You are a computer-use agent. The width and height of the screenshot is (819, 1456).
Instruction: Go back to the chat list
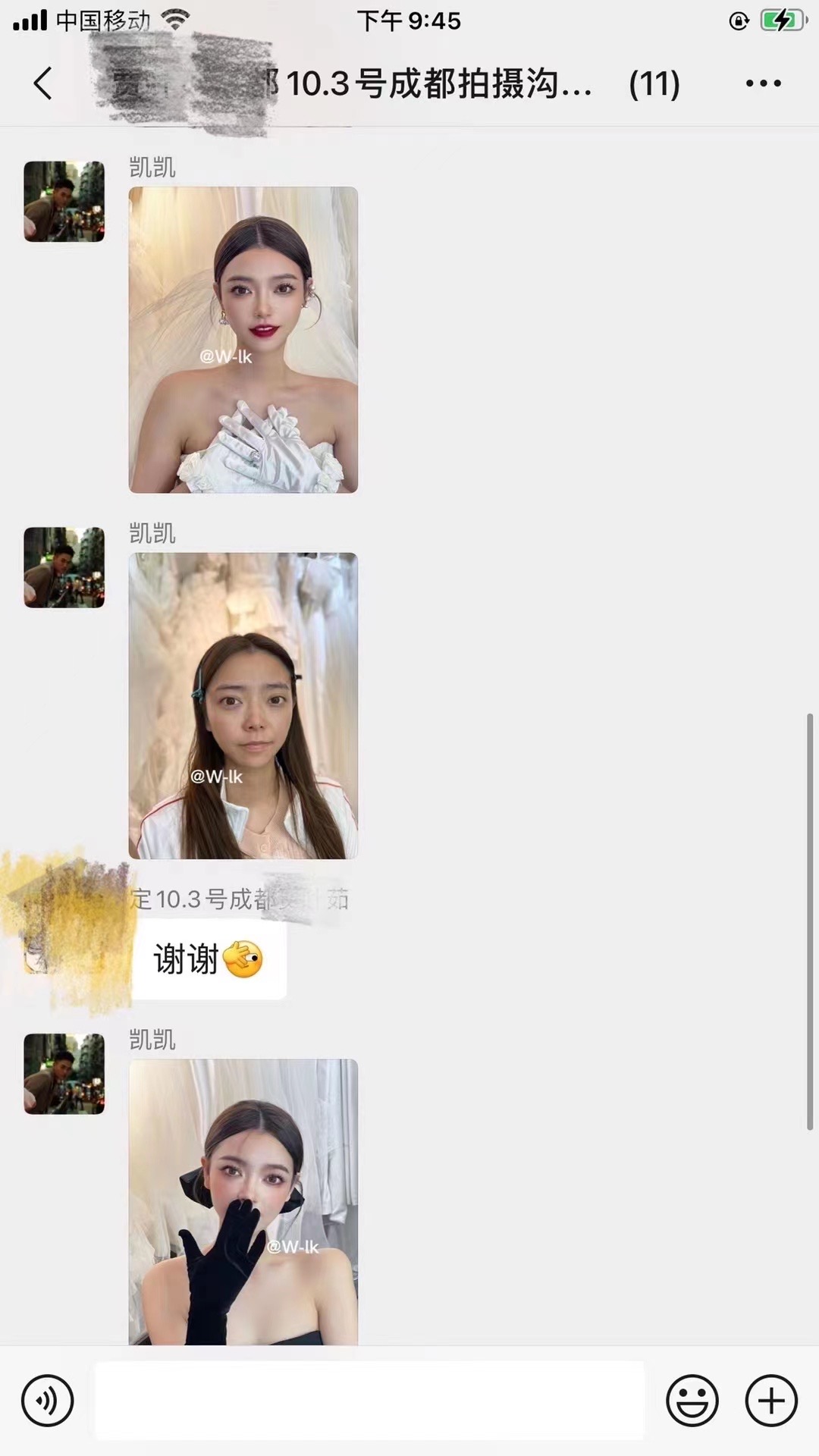tap(43, 83)
